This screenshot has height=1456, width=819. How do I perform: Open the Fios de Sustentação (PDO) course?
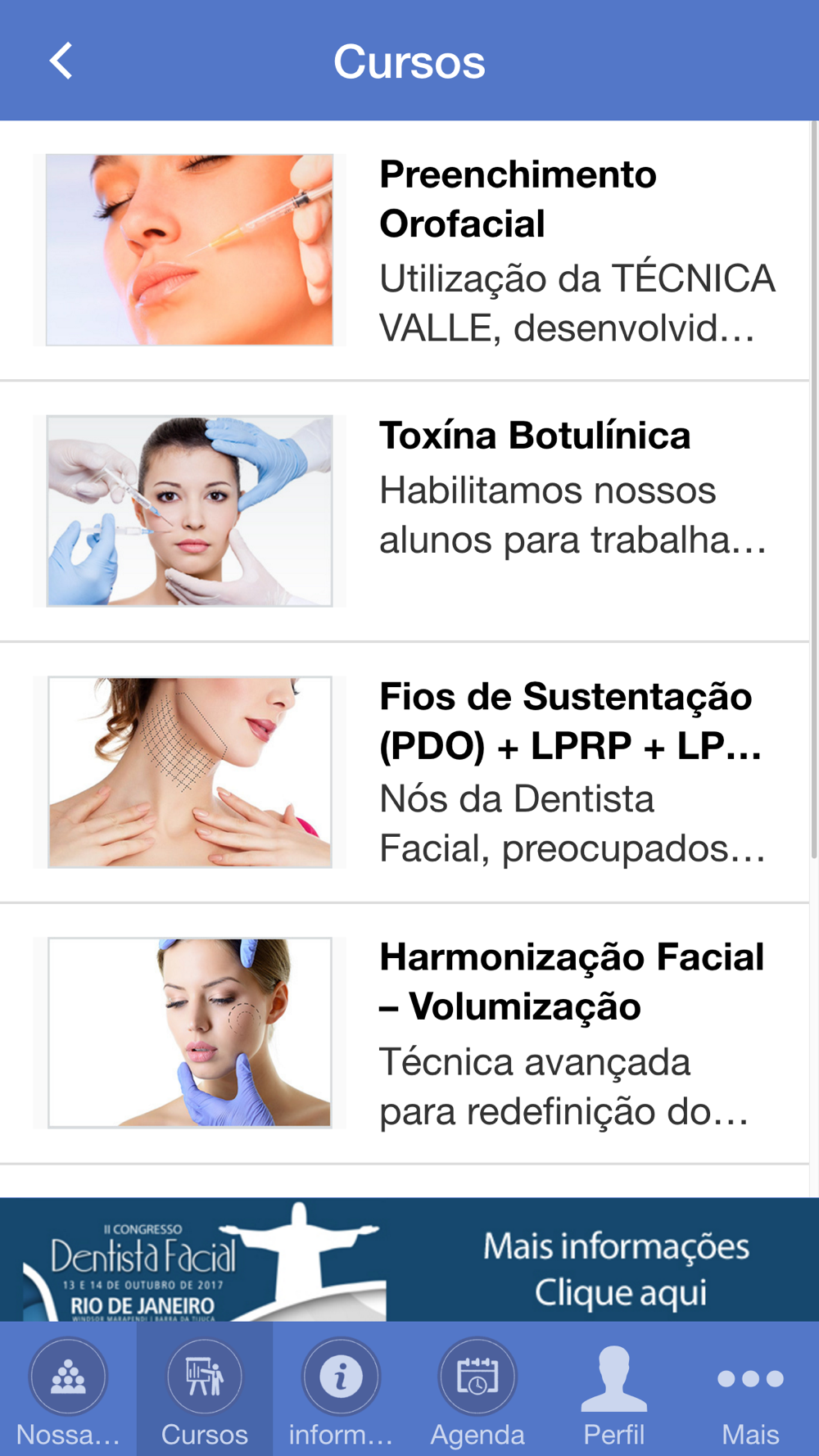point(405,772)
